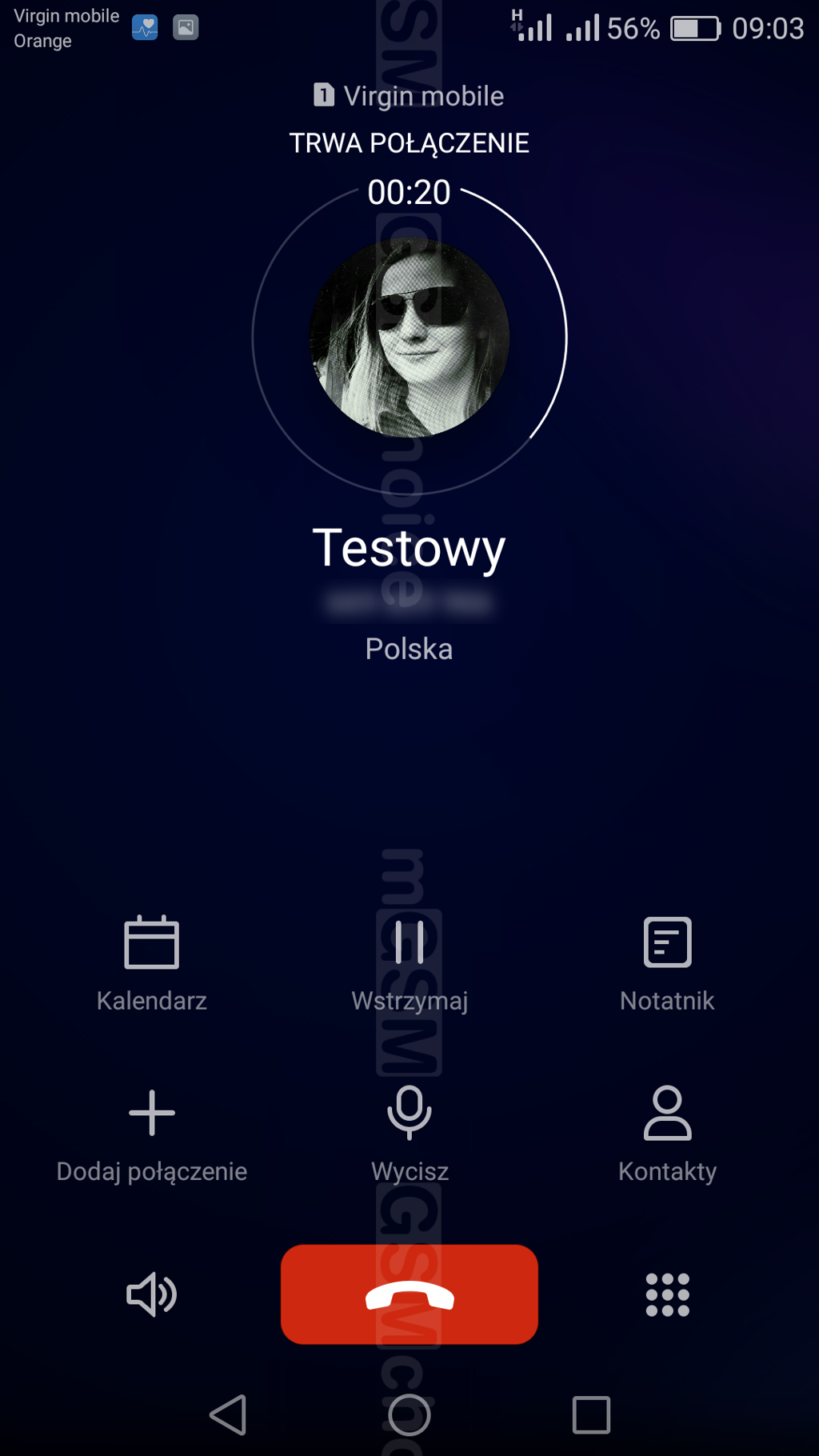Go to the home screen
Image resolution: width=819 pixels, height=1456 pixels.
pyautogui.click(x=409, y=1414)
